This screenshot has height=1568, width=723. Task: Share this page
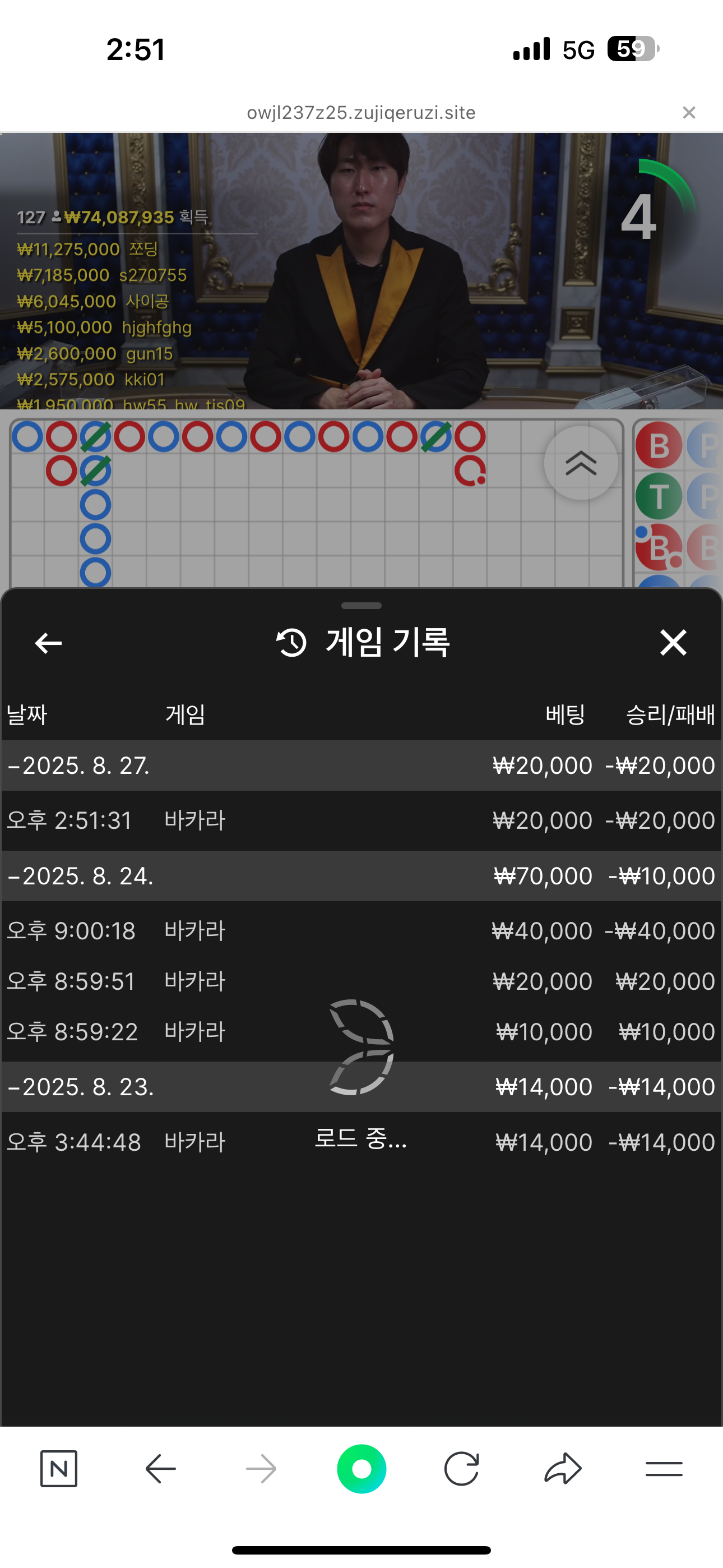coord(563,1469)
